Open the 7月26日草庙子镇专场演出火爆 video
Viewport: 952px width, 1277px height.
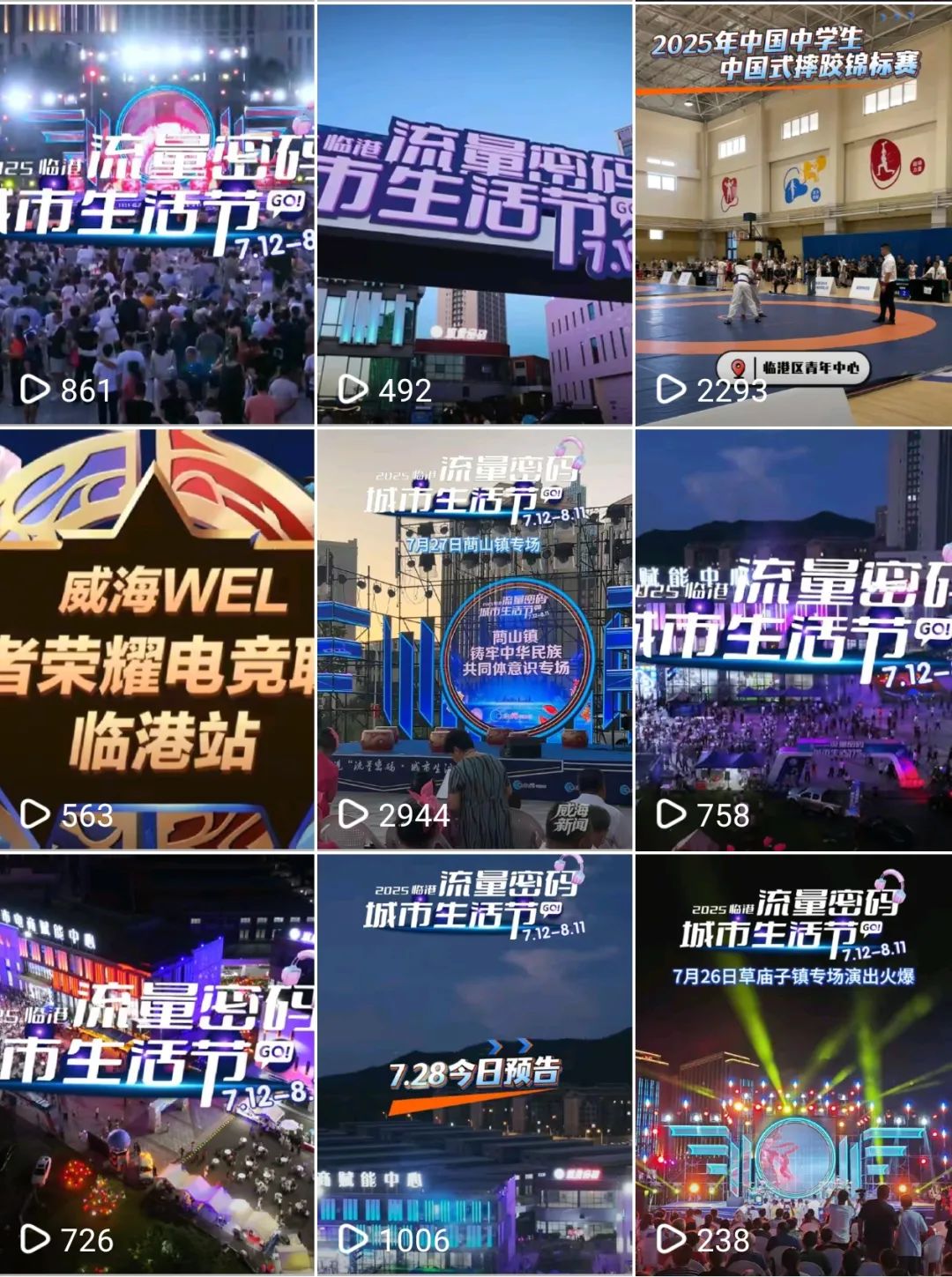(x=793, y=1065)
